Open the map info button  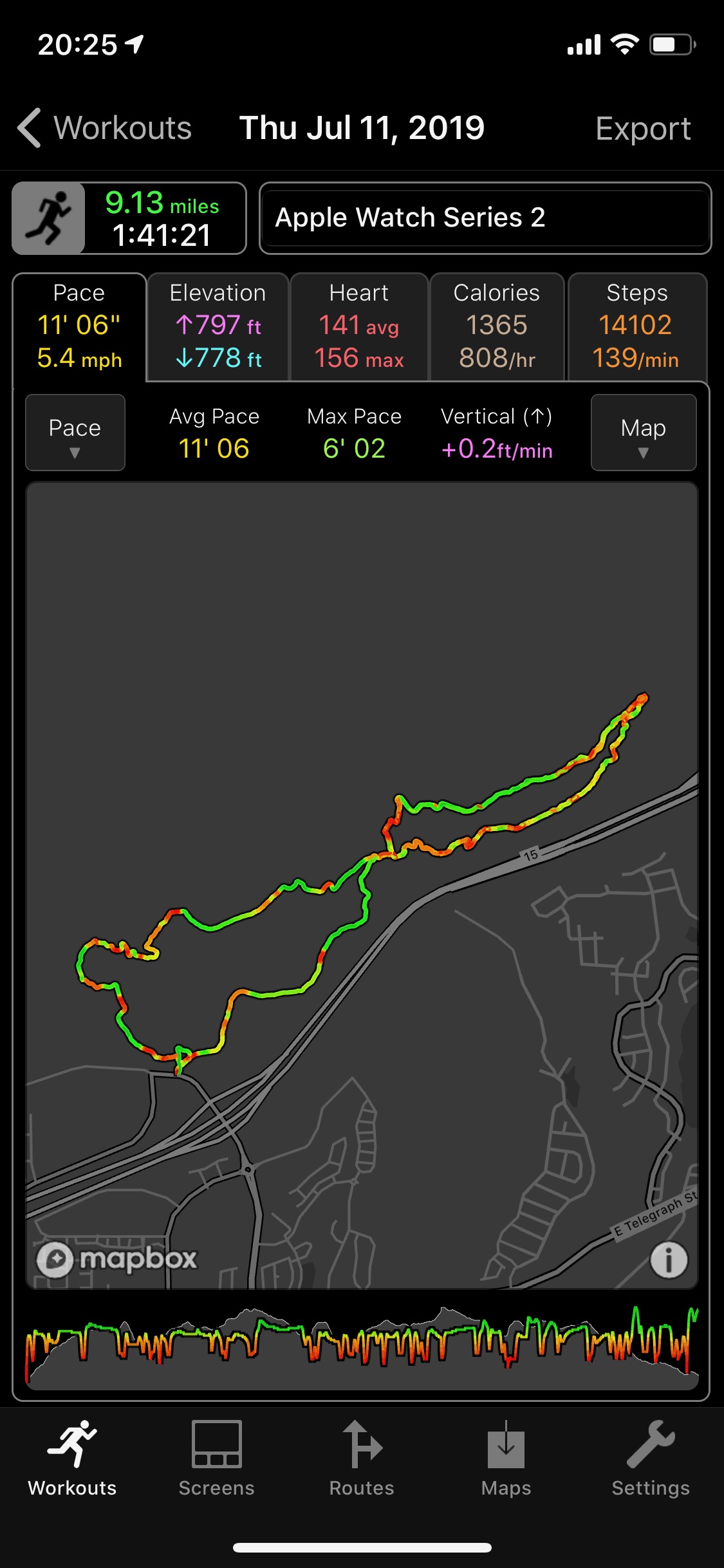[x=669, y=1260]
